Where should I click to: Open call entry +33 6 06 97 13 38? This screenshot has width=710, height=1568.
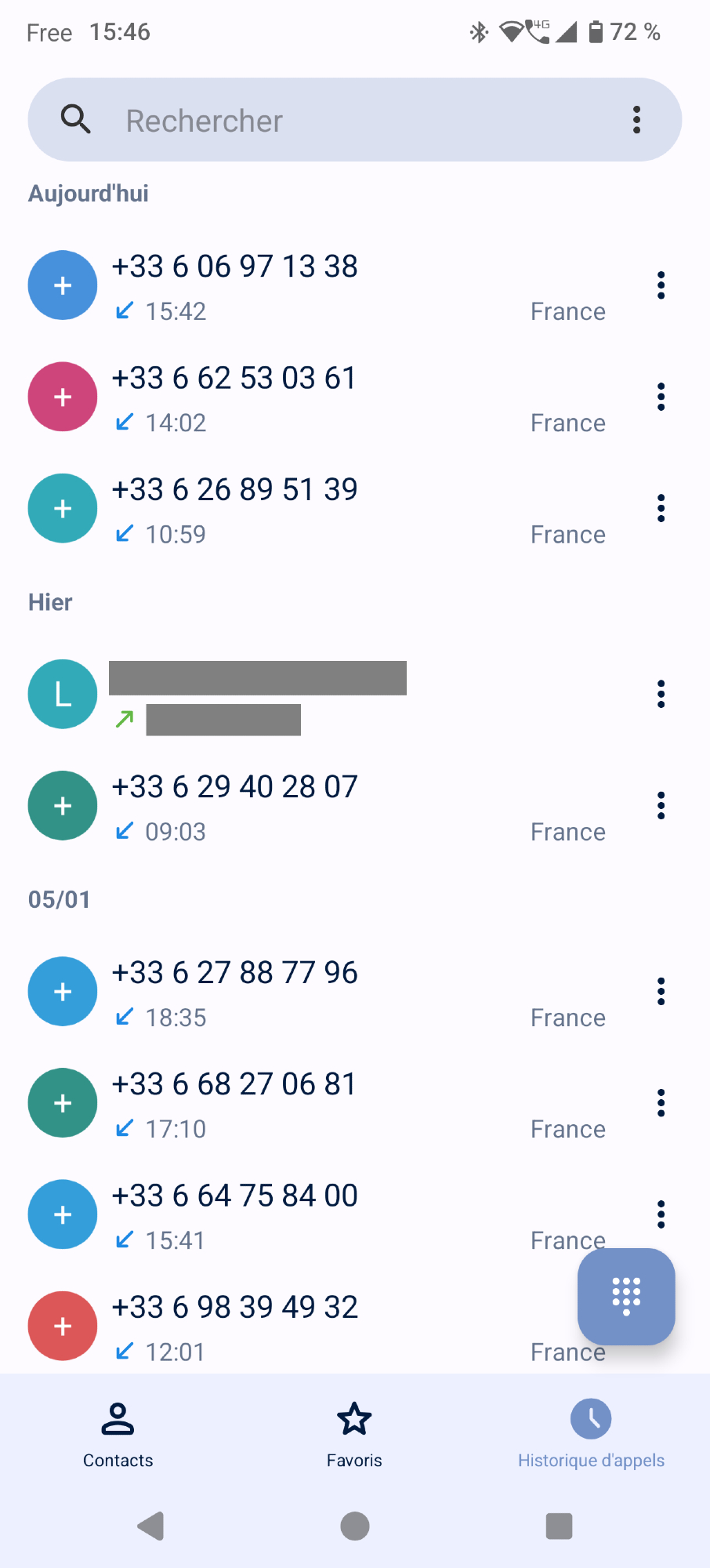coord(313,285)
